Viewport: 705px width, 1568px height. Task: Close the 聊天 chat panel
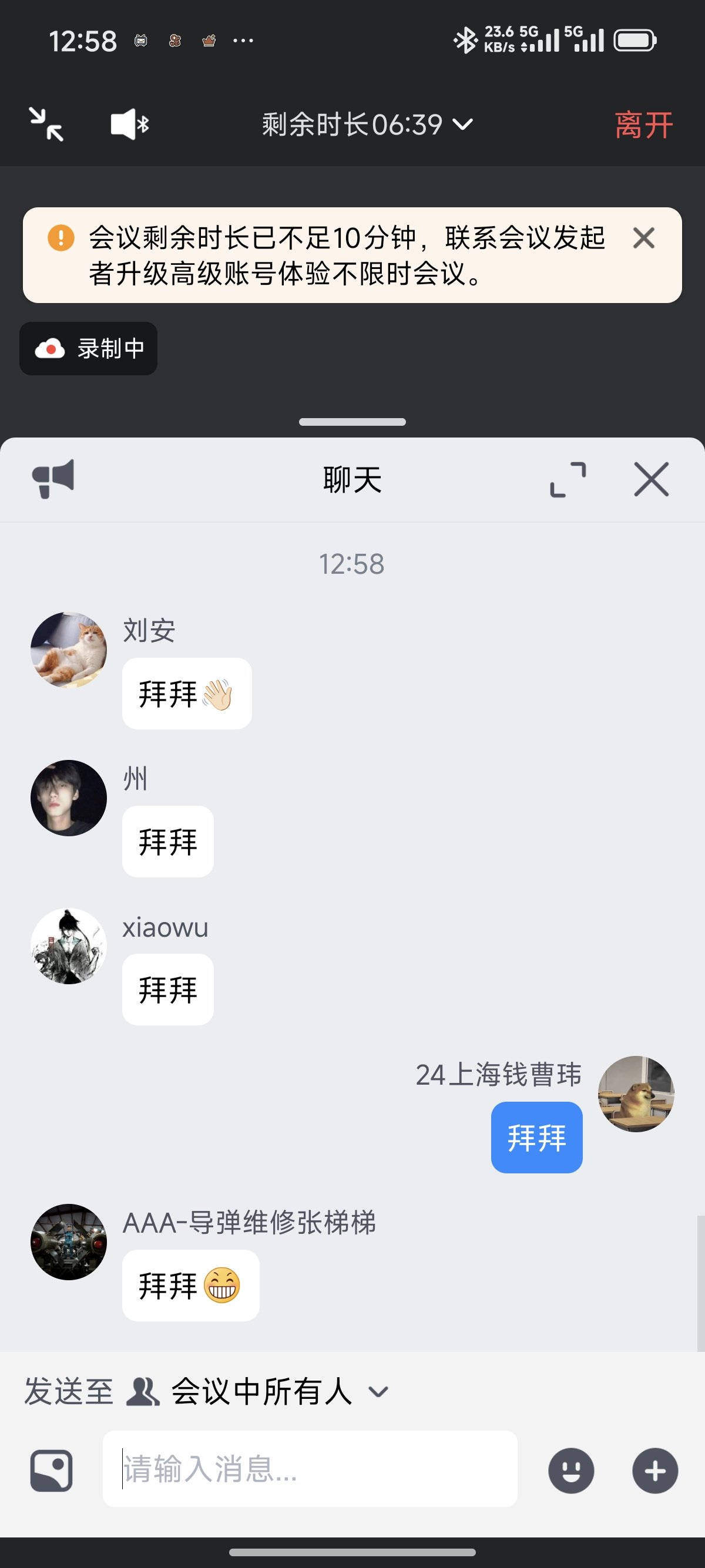pos(651,479)
